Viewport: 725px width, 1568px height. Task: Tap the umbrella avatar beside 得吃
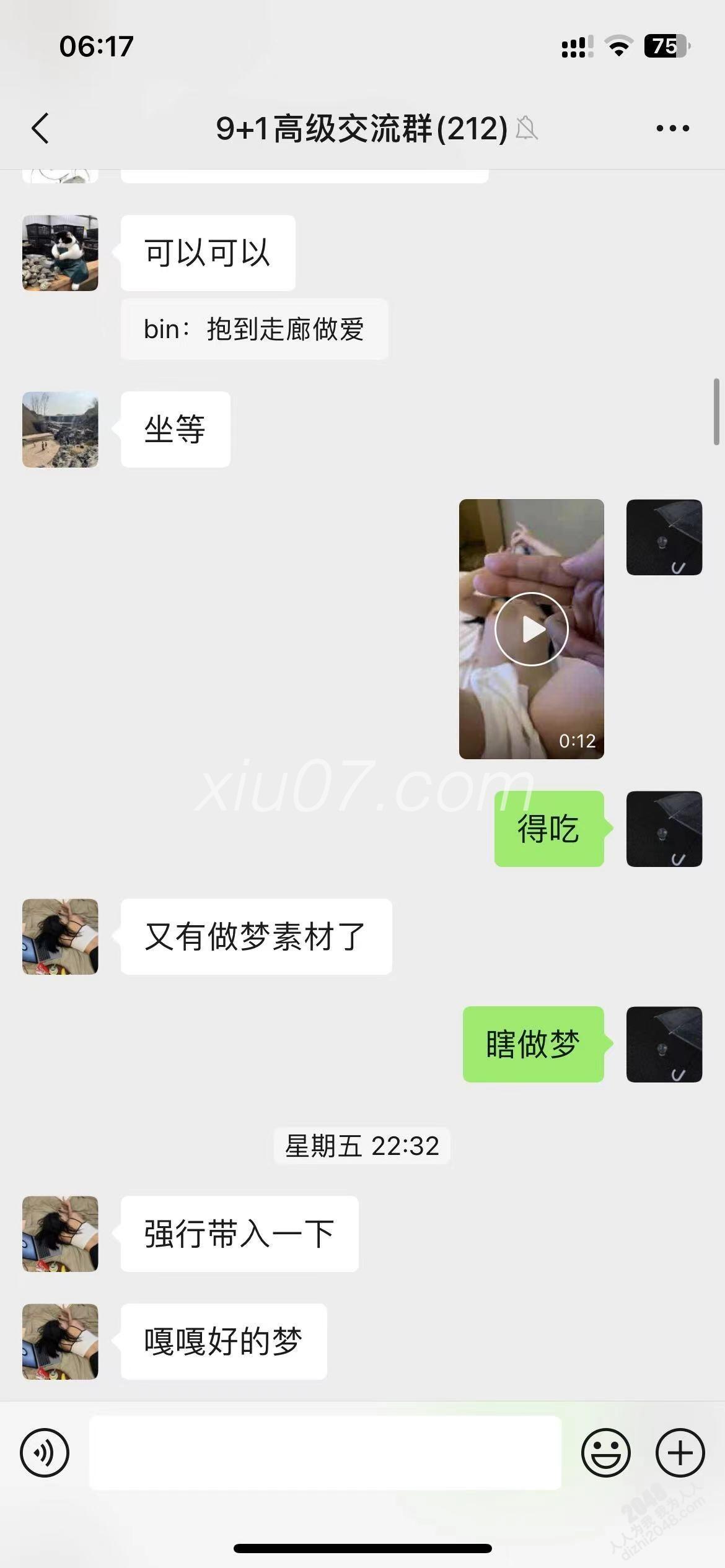click(664, 829)
